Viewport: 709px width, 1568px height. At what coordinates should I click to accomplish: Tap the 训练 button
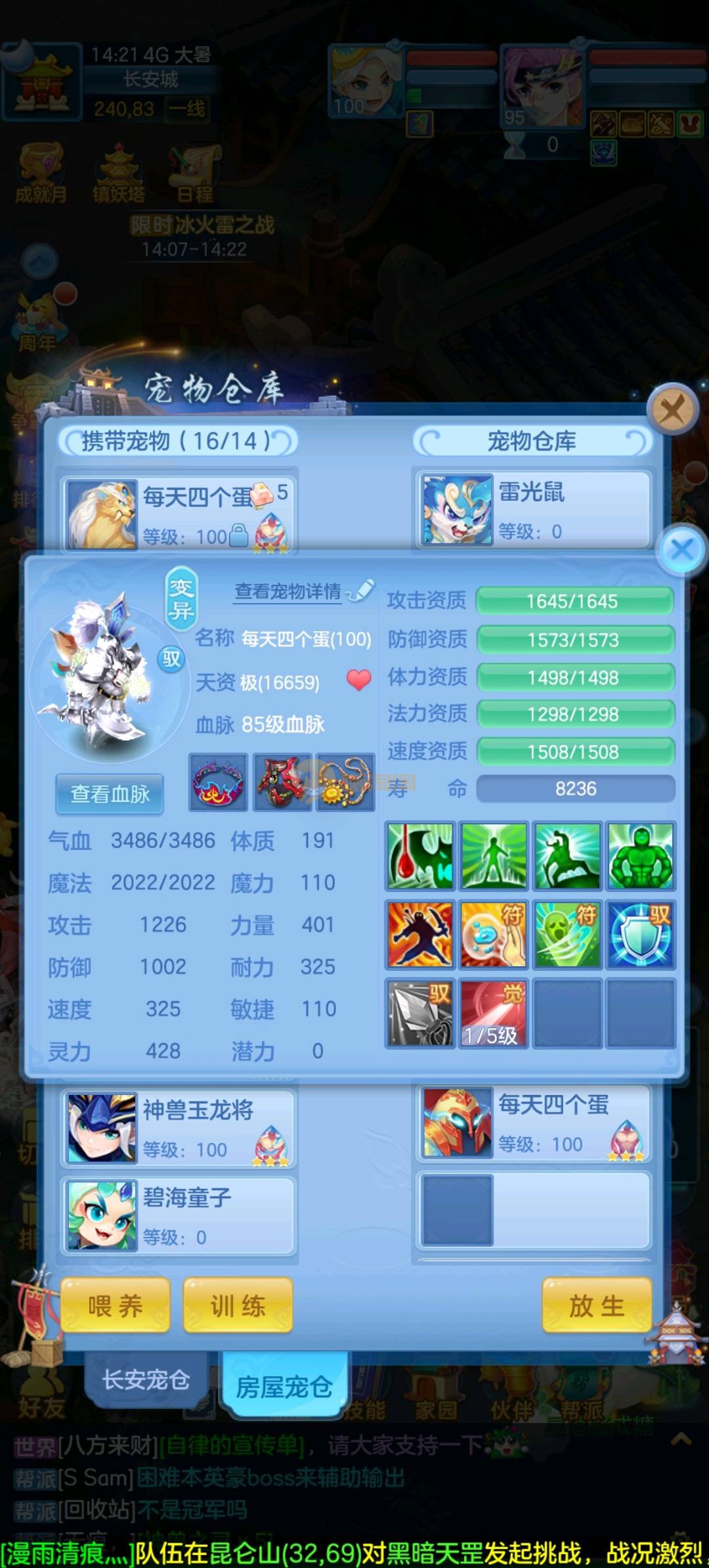point(238,1305)
